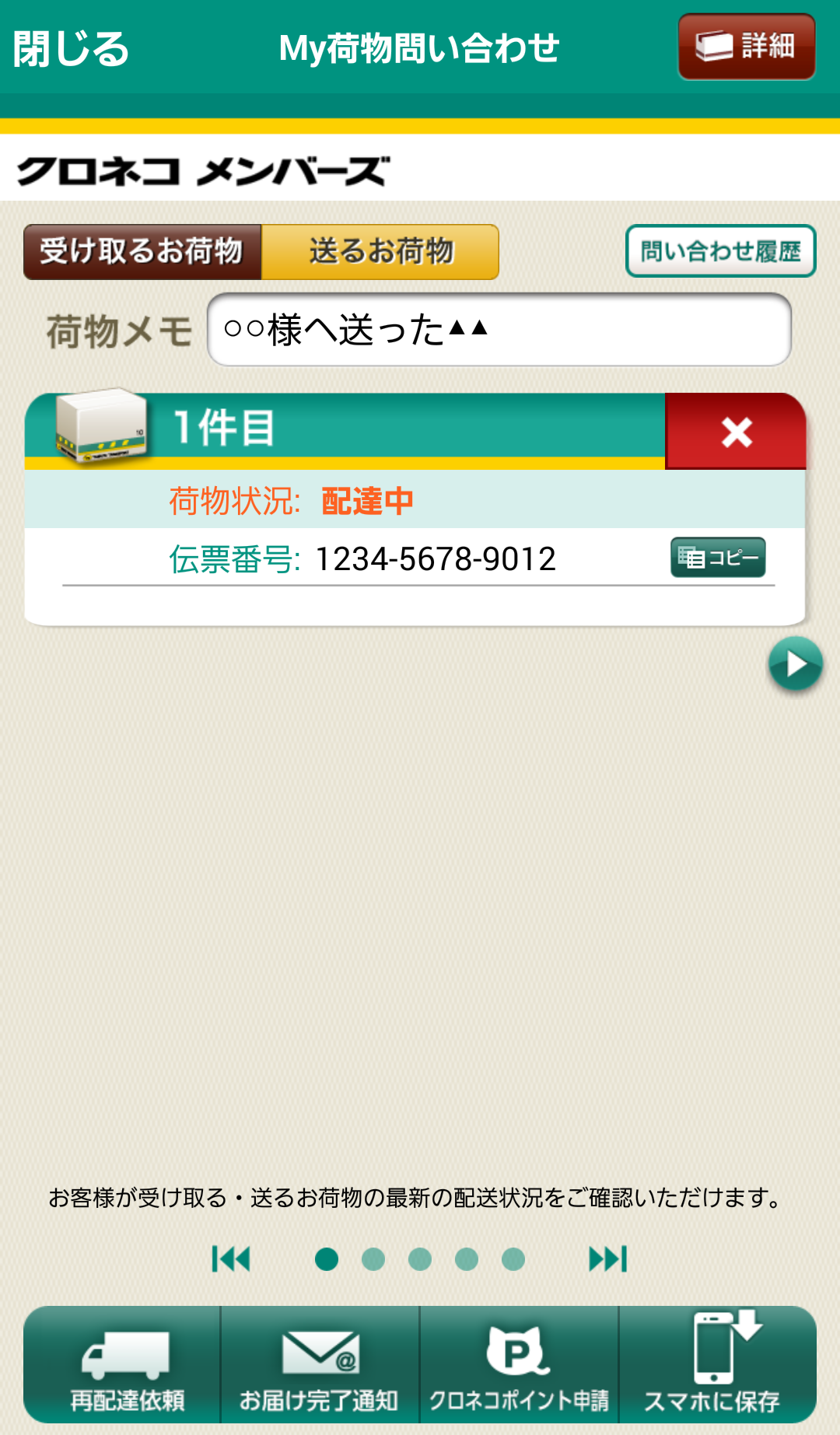Open 問い合わせ履歴 inquiry history
The image size is (840, 1435).
720,250
